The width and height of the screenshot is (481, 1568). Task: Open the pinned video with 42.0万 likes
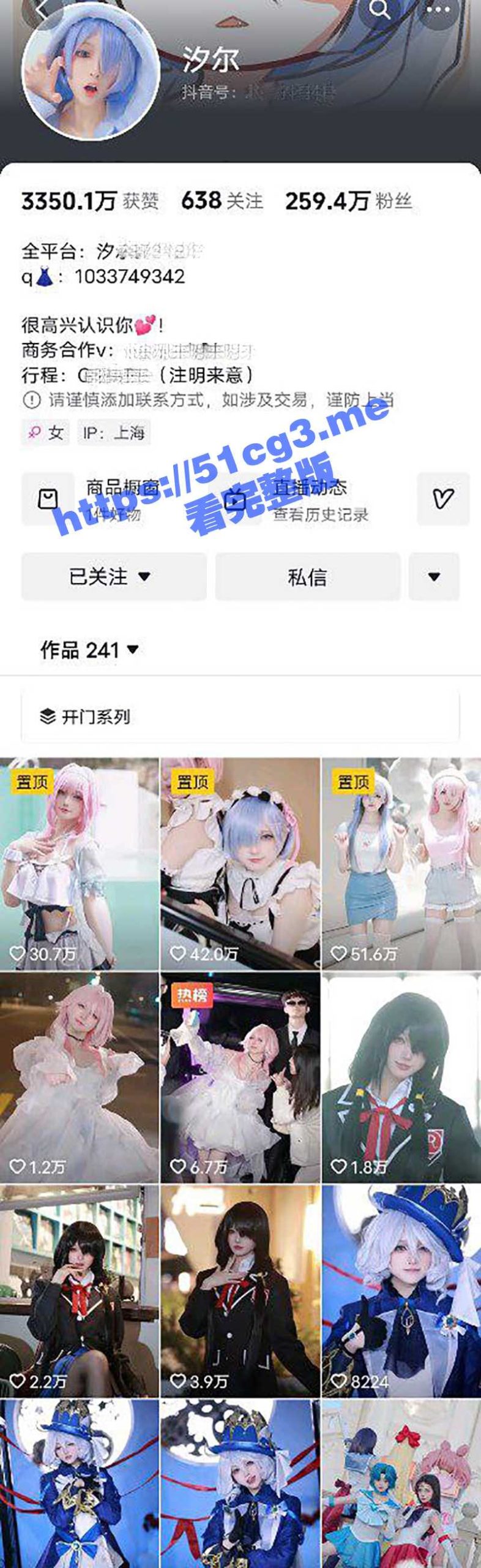coord(240,864)
